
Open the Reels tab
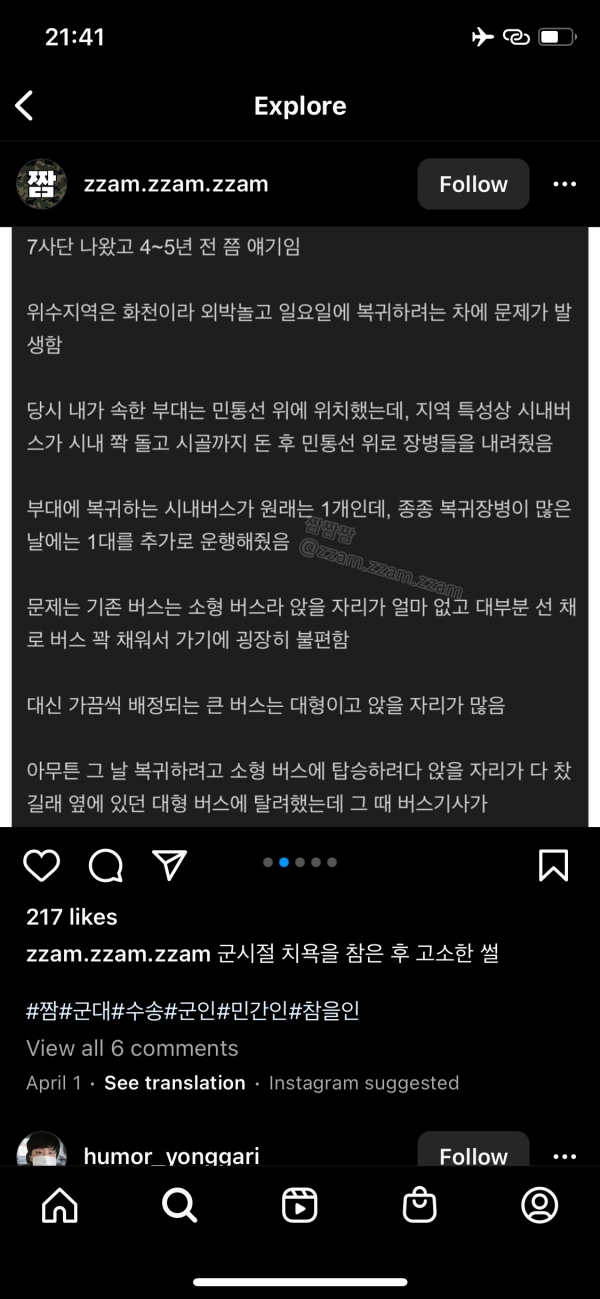click(300, 1206)
